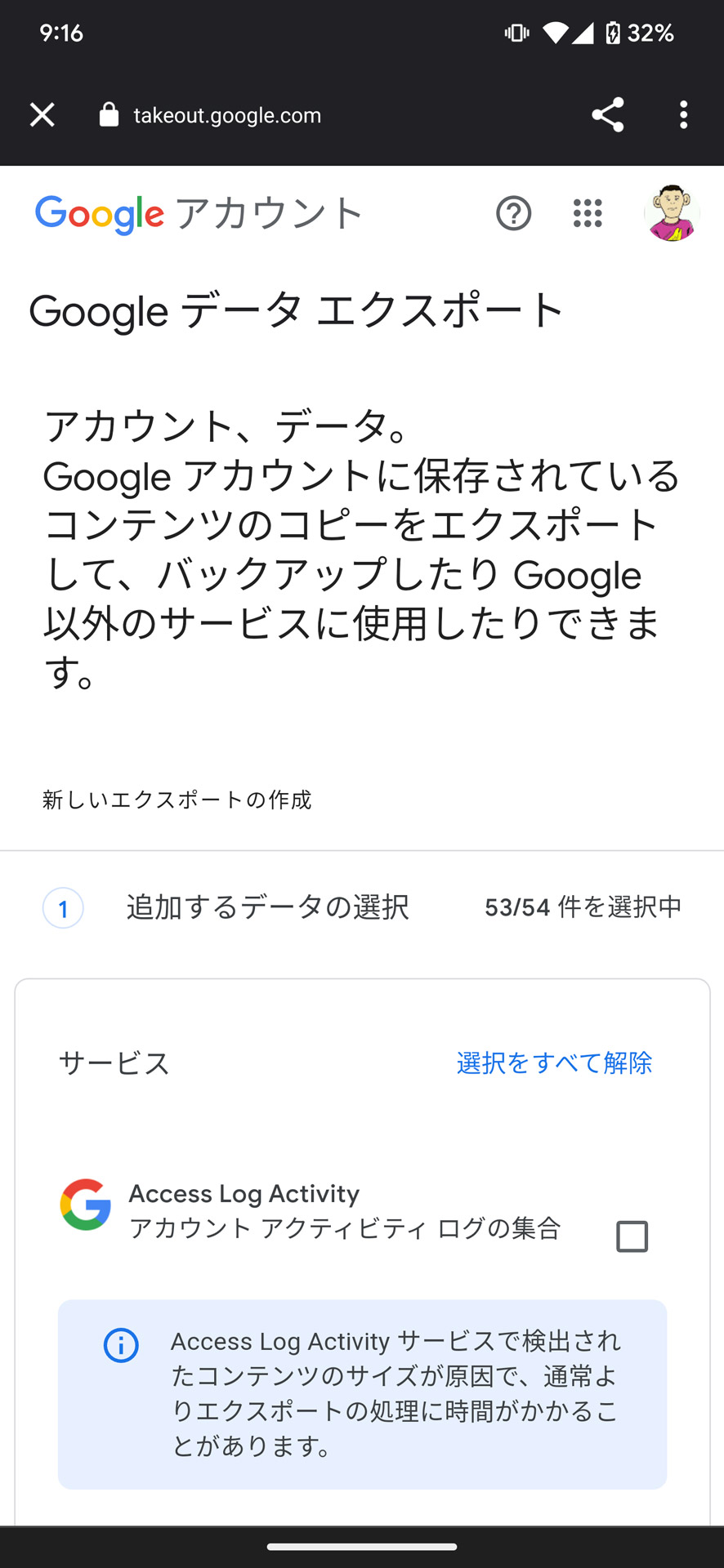Open Google account help
724x1568 pixels.
click(x=513, y=214)
